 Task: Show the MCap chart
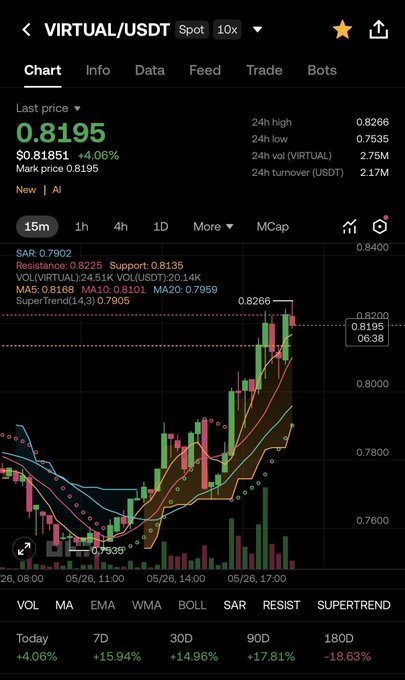click(272, 226)
